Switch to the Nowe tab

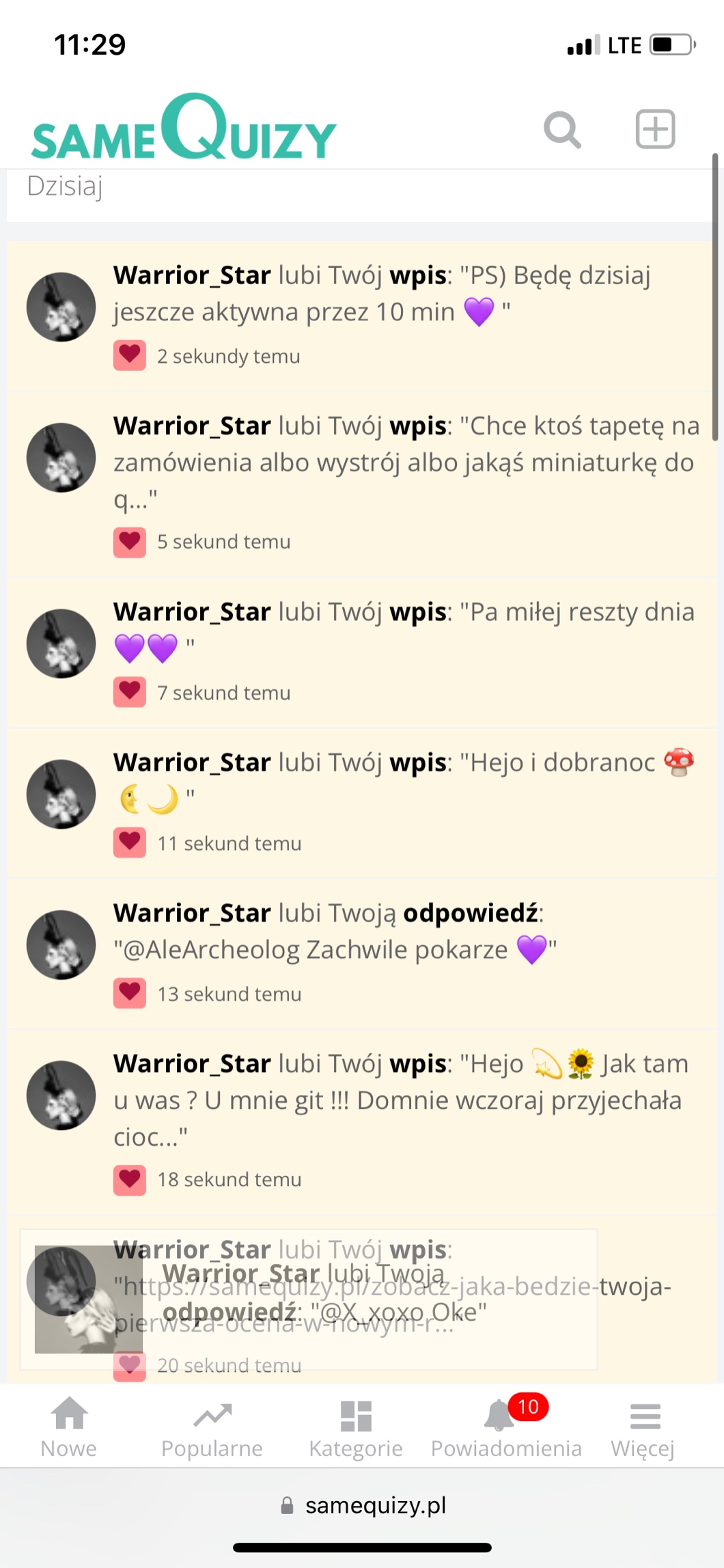coord(69,1427)
